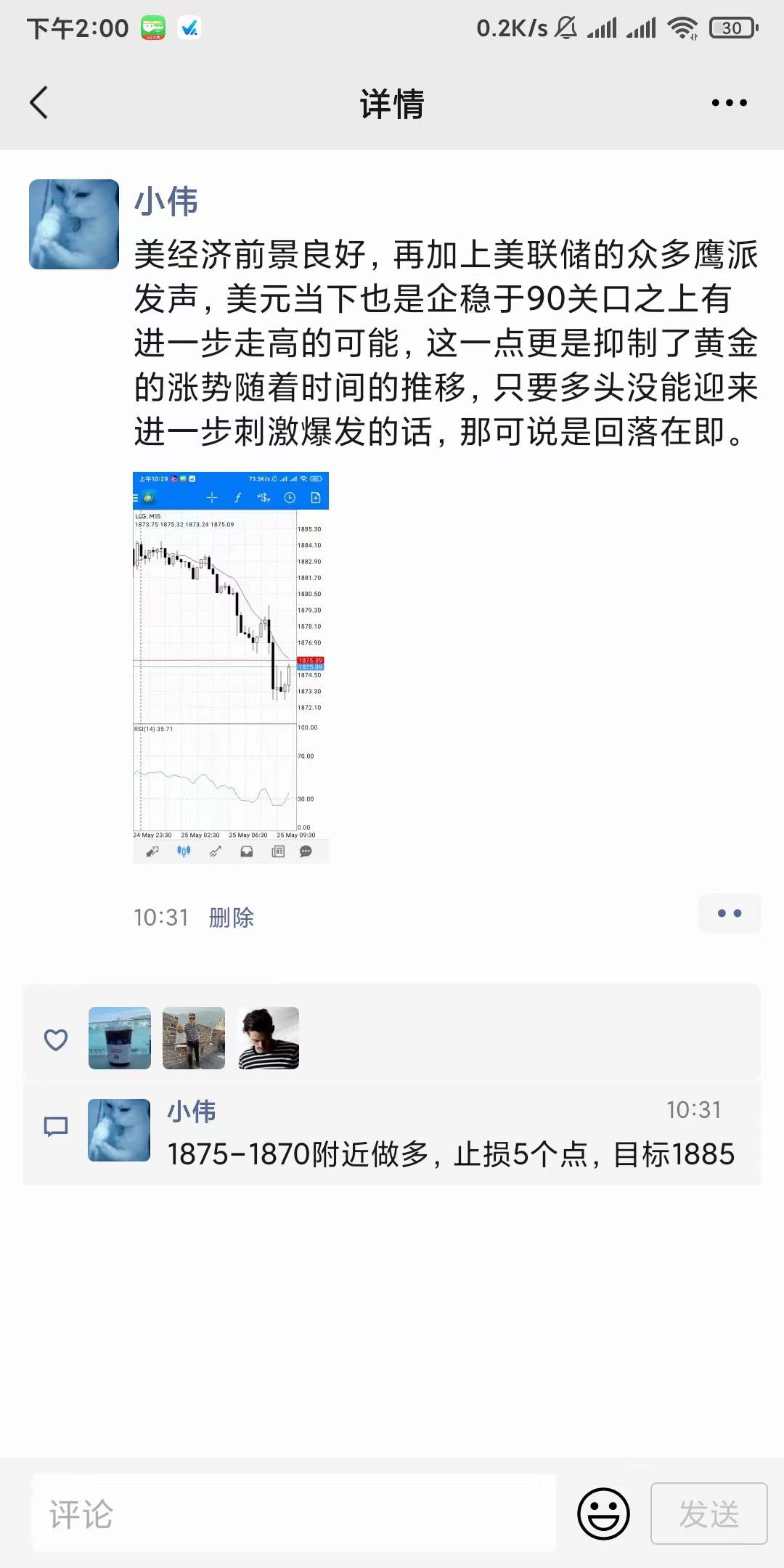Focus the 评论 input field

tap(293, 1513)
